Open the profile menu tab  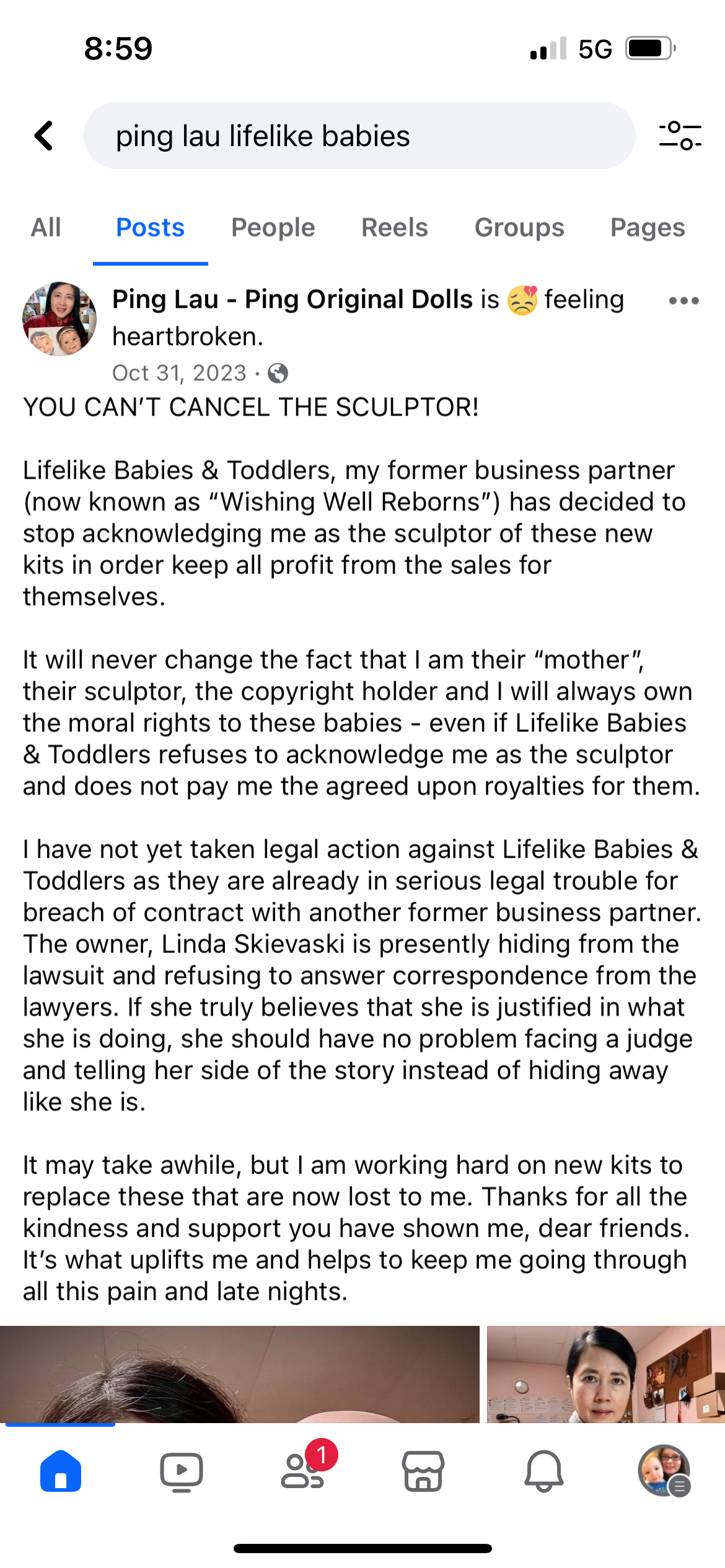click(x=664, y=1471)
